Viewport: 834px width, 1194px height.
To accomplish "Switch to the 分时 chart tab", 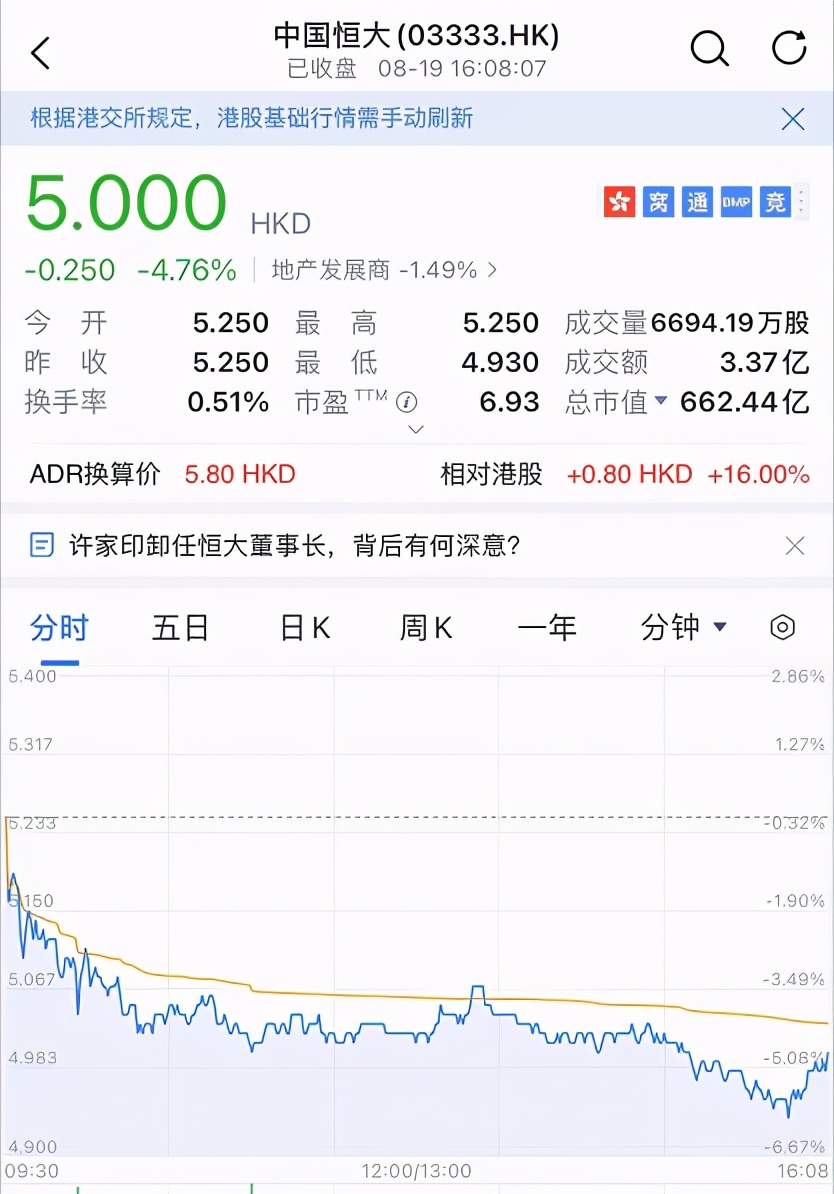I will [x=60, y=628].
